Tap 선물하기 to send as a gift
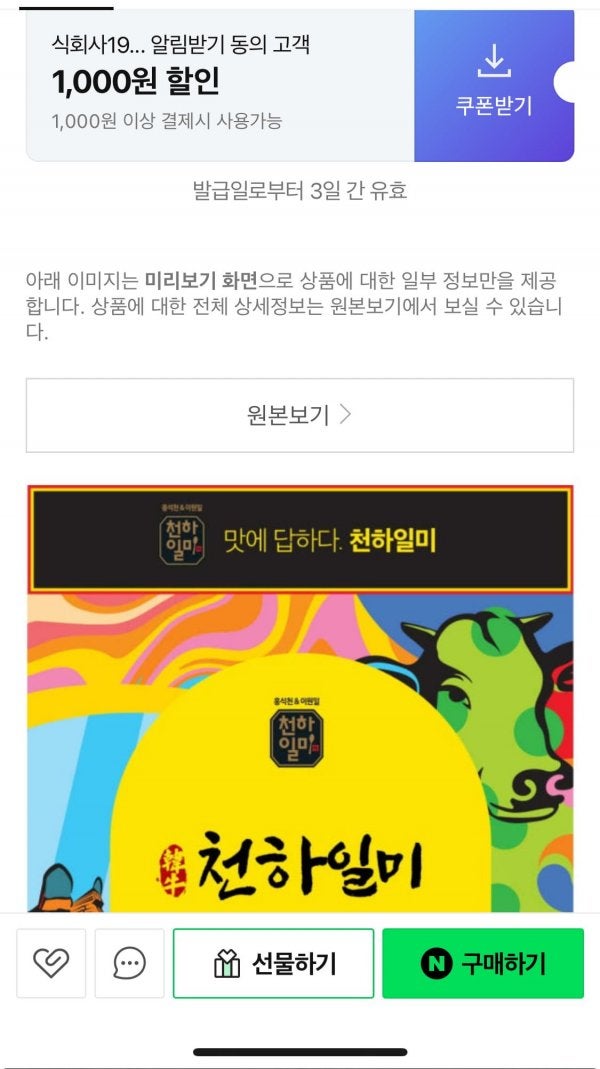The height and width of the screenshot is (1069, 600). pyautogui.click(x=273, y=963)
